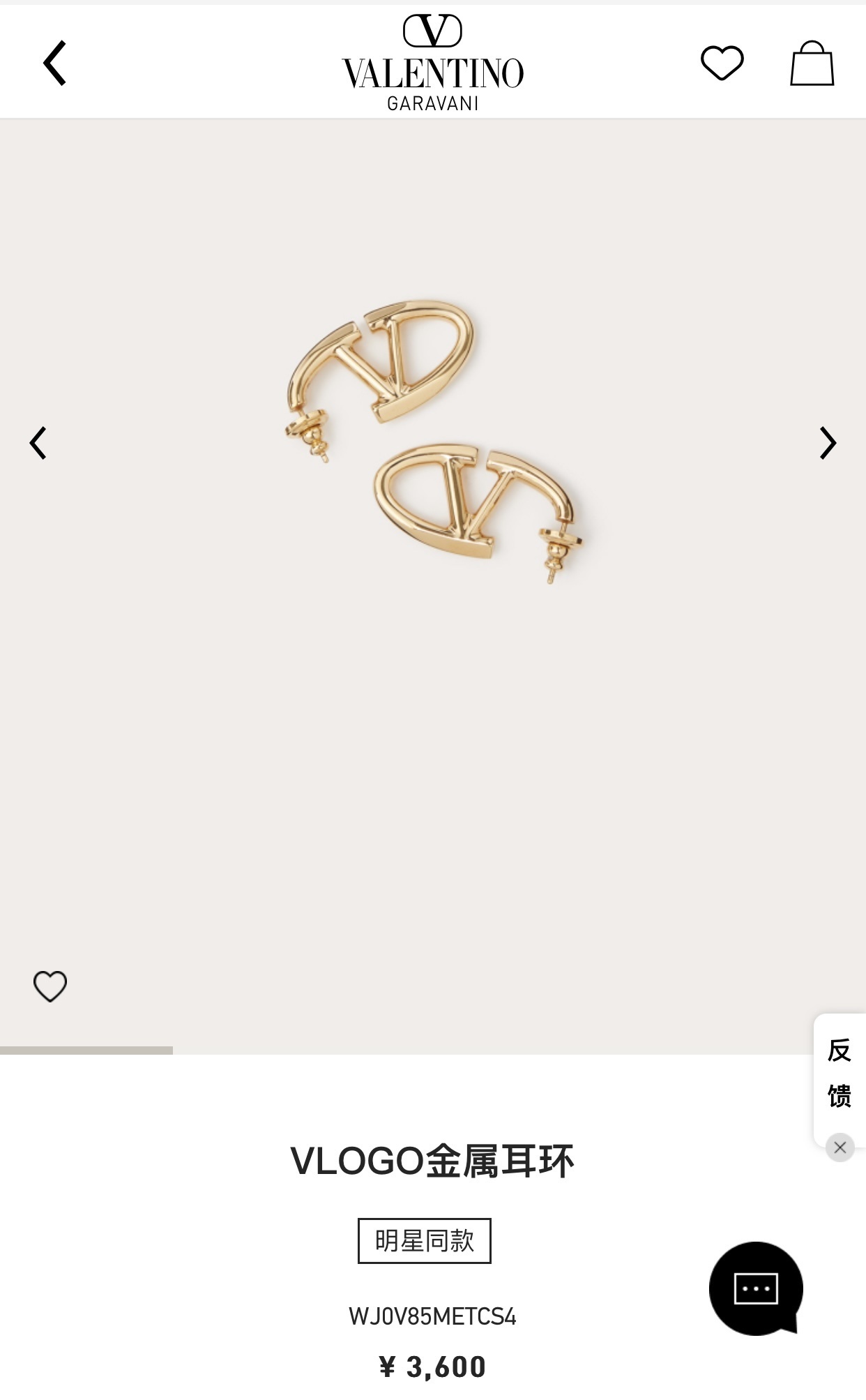The height and width of the screenshot is (1400, 866).
Task: Tap the 明星同款 tag
Action: [424, 1241]
